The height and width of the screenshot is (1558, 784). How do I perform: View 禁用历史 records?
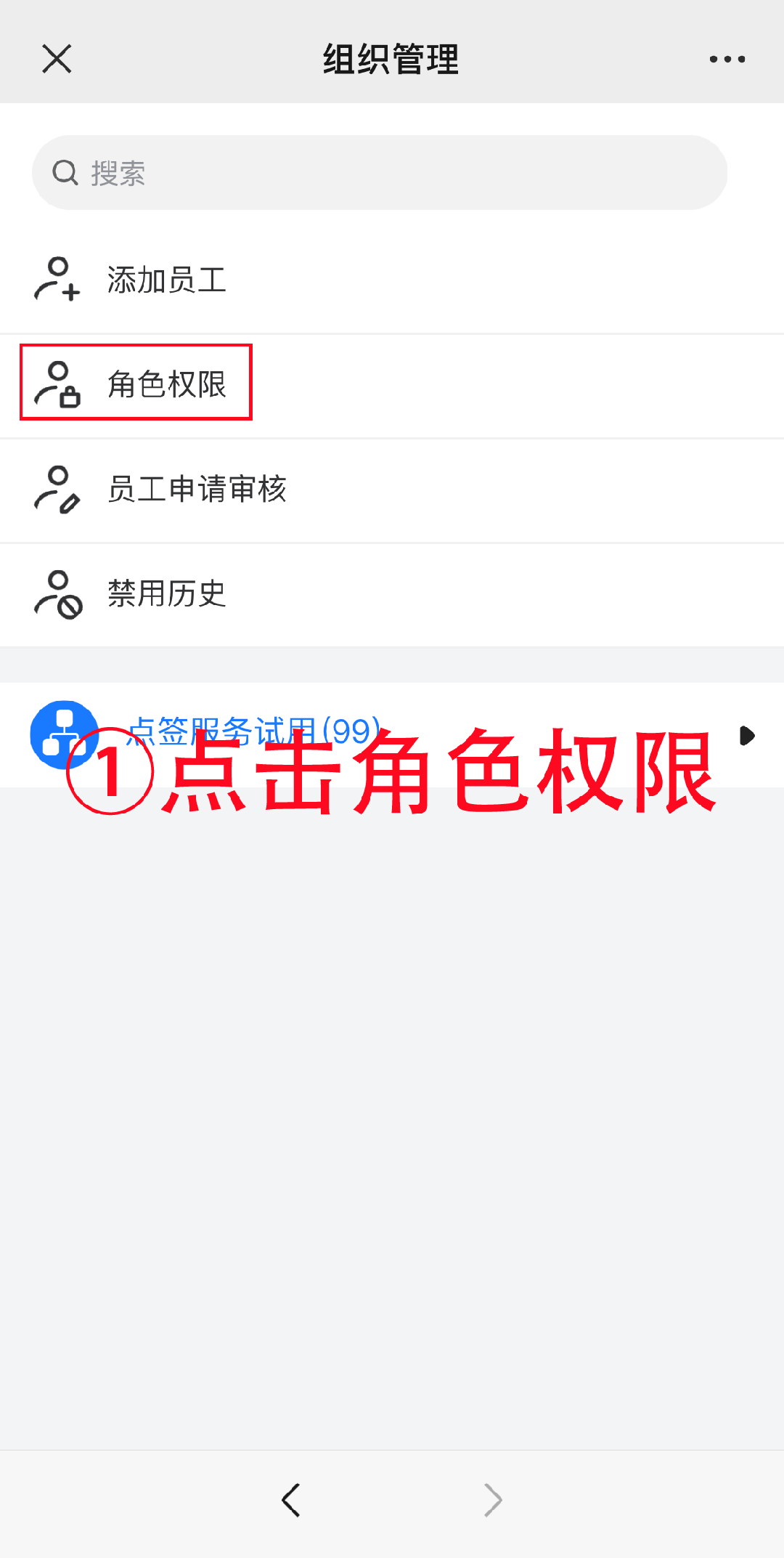[167, 593]
